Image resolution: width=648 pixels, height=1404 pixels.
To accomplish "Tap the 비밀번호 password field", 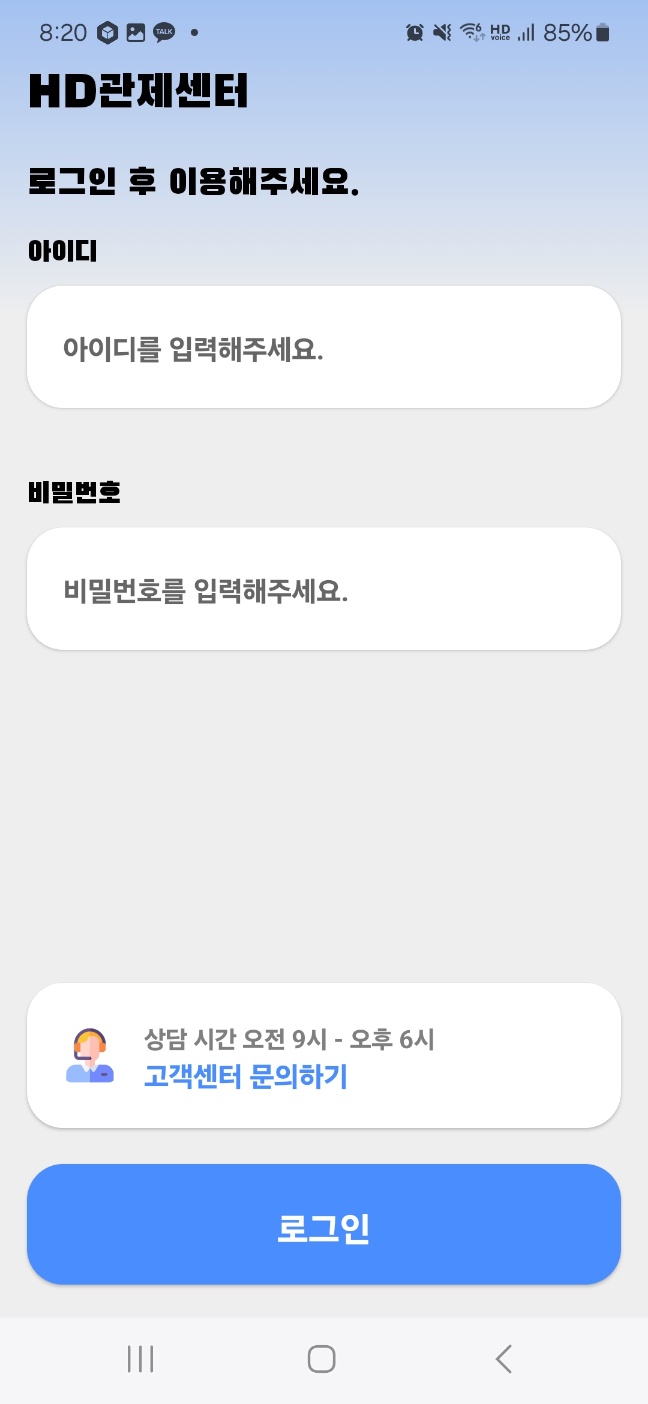I will [323, 589].
